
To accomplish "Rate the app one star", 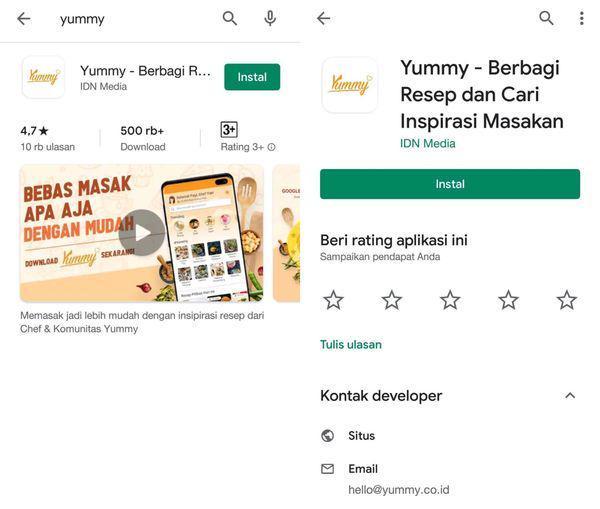I will (x=333, y=300).
